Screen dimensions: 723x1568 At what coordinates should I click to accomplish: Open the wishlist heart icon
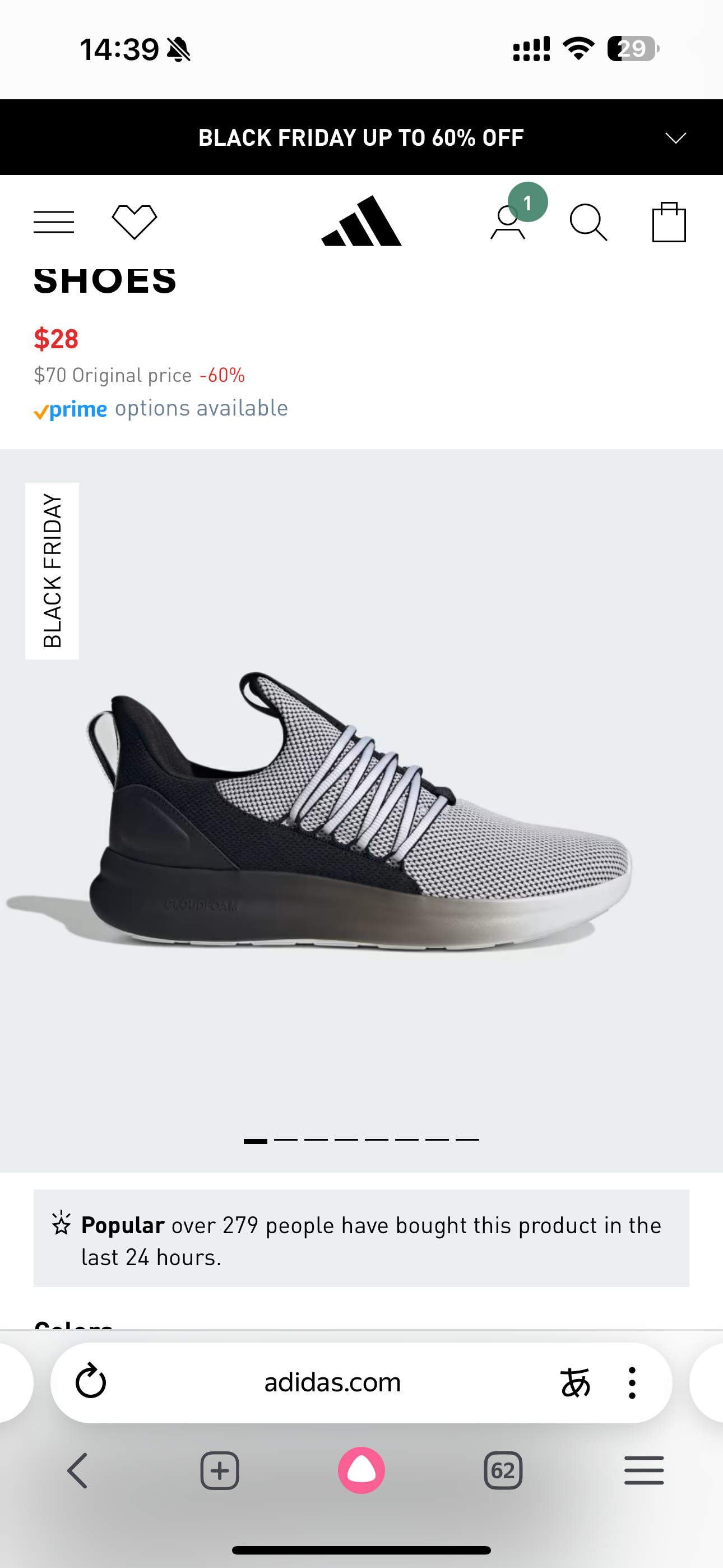click(x=135, y=222)
